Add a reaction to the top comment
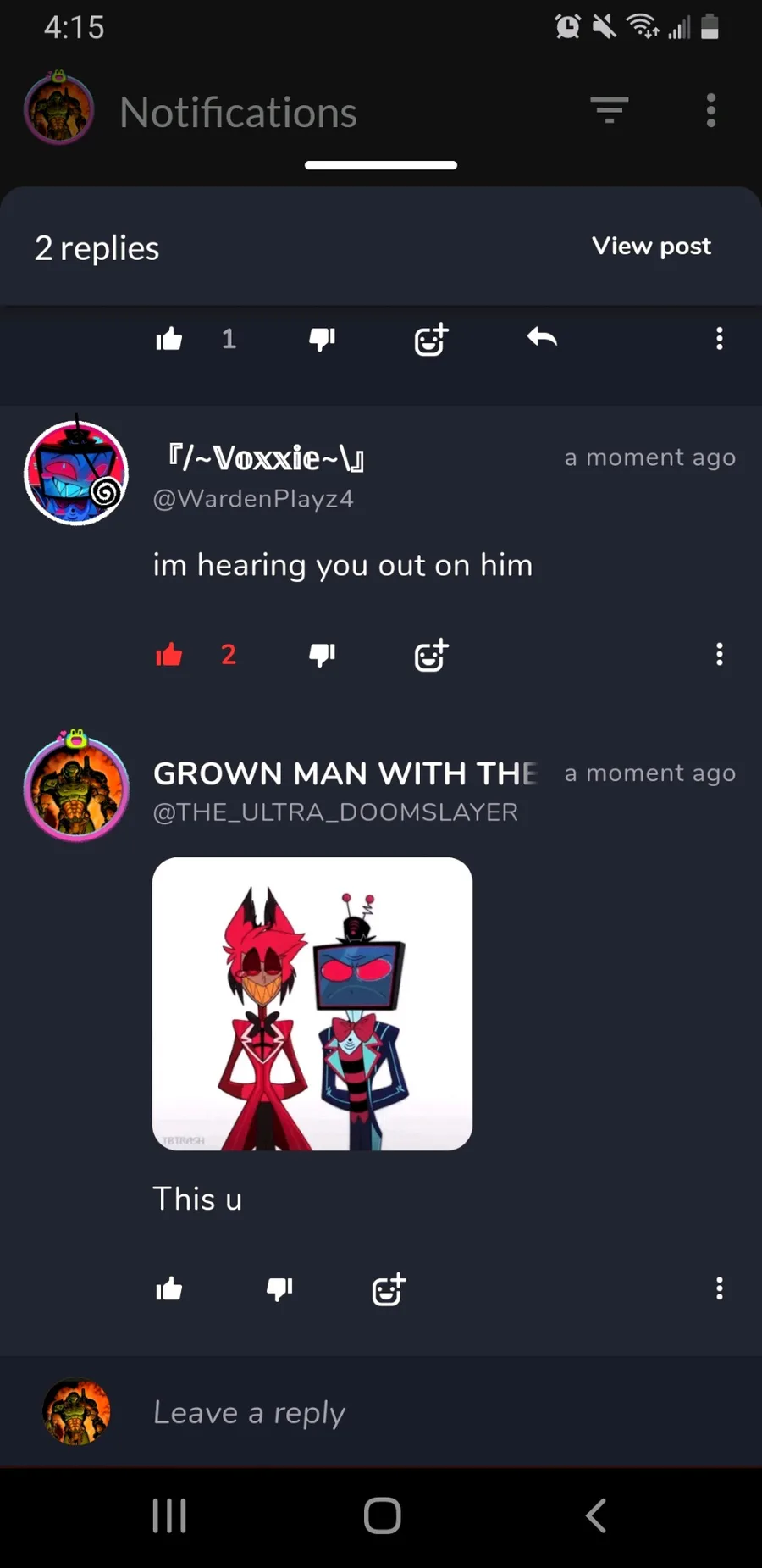 (431, 339)
